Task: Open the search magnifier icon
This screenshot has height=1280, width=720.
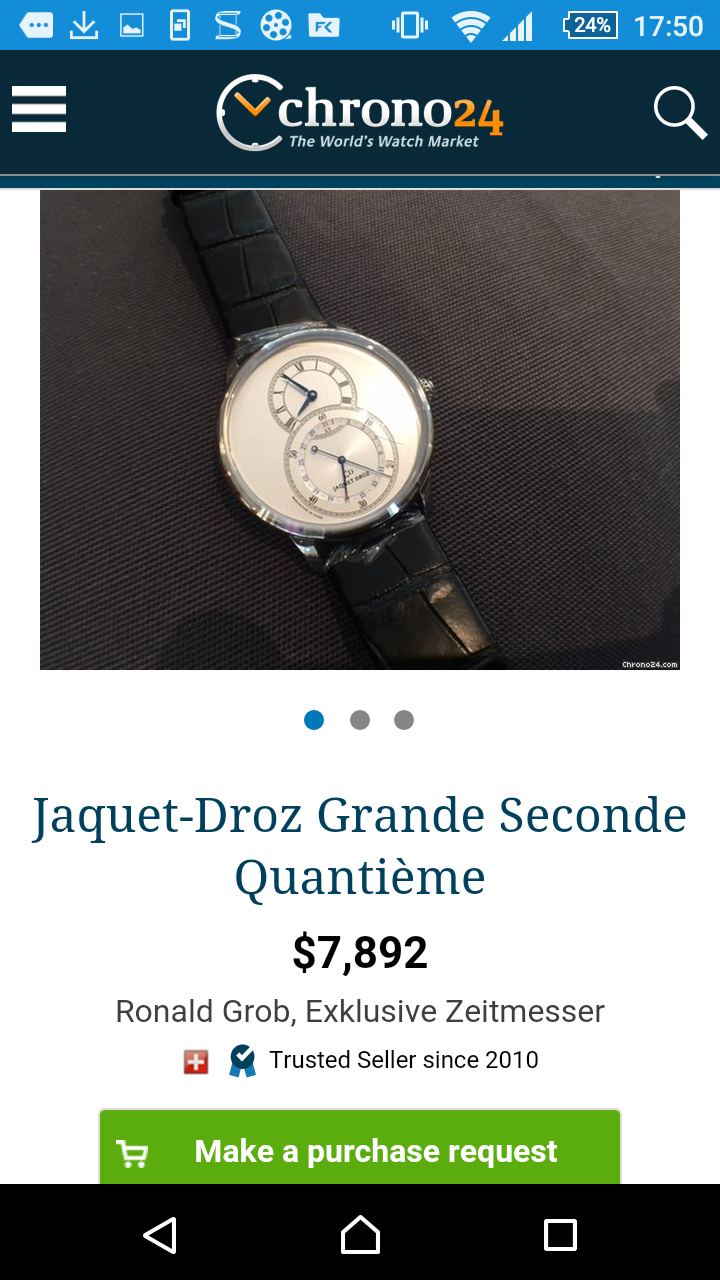Action: pos(680,112)
